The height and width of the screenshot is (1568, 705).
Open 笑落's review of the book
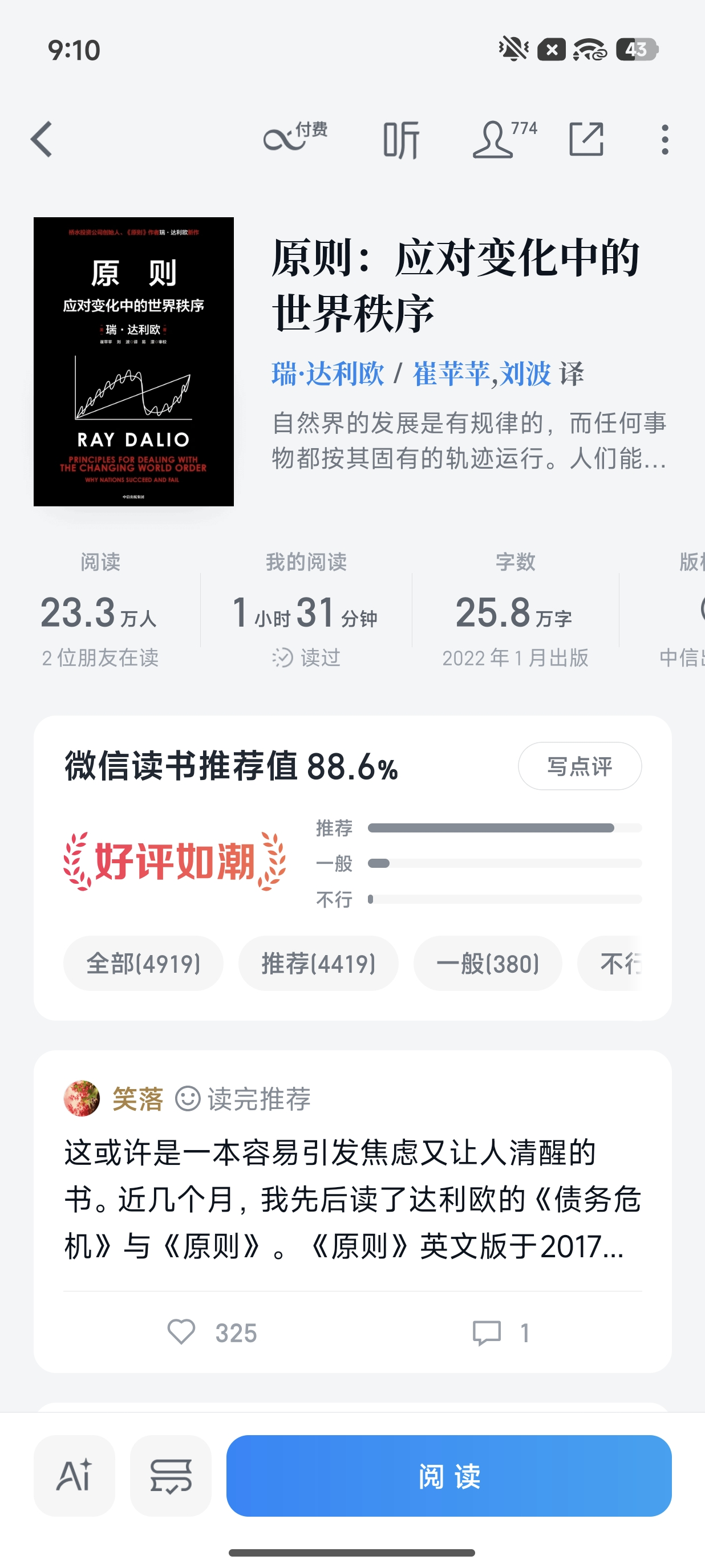pos(352,1199)
